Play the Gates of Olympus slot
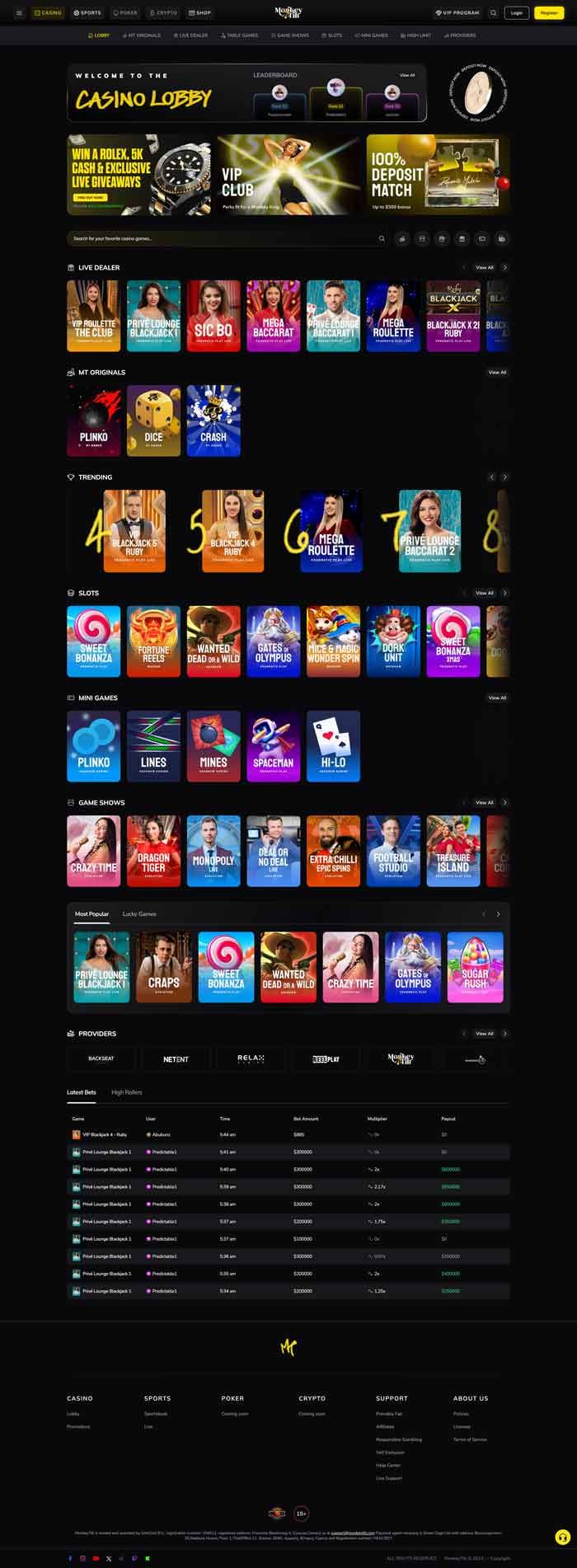The height and width of the screenshot is (1568, 577). 273,641
